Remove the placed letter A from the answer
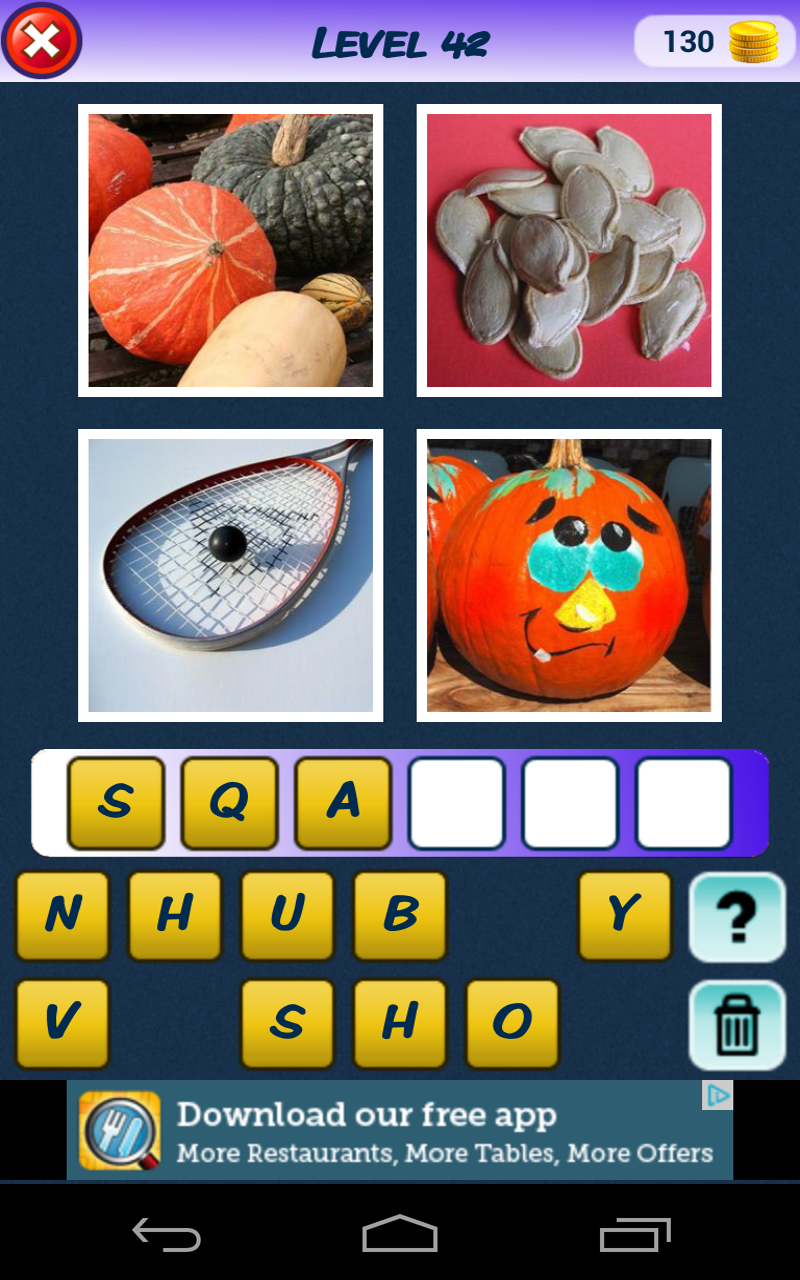Image resolution: width=800 pixels, height=1280 pixels. (343, 802)
